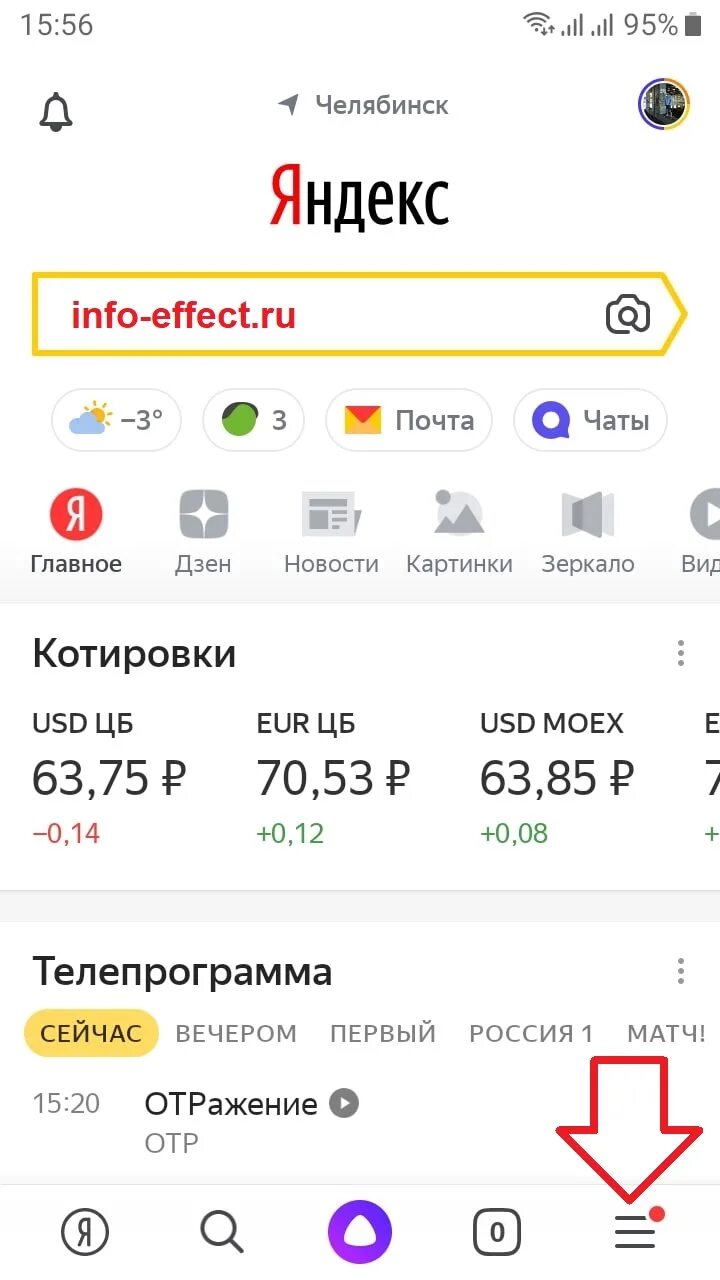The image size is (720, 1280).
Task: Select the ПЕРВЫЙ channel tab
Action: coord(383,1033)
